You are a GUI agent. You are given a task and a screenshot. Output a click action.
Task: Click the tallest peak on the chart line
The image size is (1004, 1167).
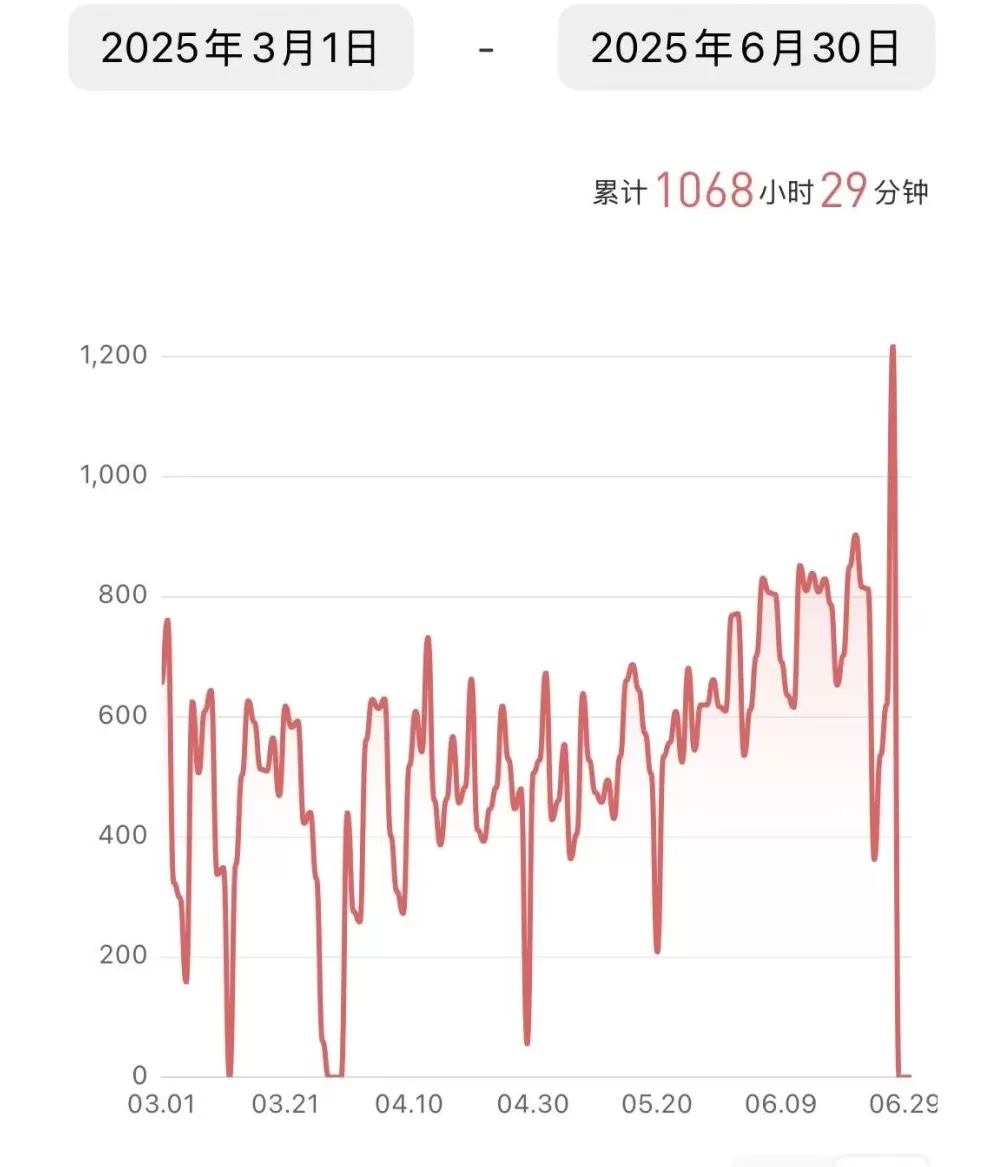tap(893, 345)
